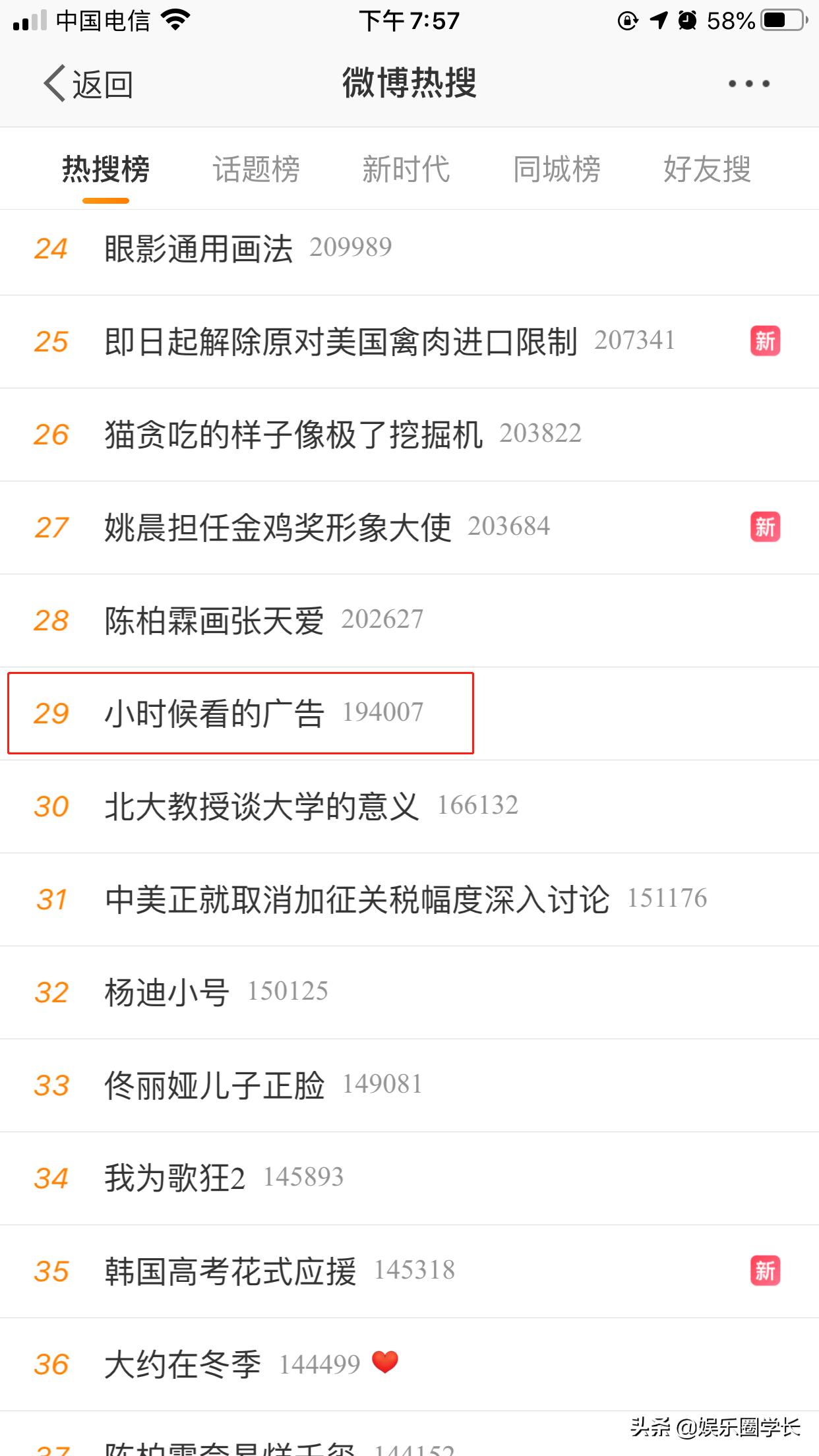Tap 韩国高考花式应援 trending entry
This screenshot has height=1456, width=819.
pos(230,1272)
